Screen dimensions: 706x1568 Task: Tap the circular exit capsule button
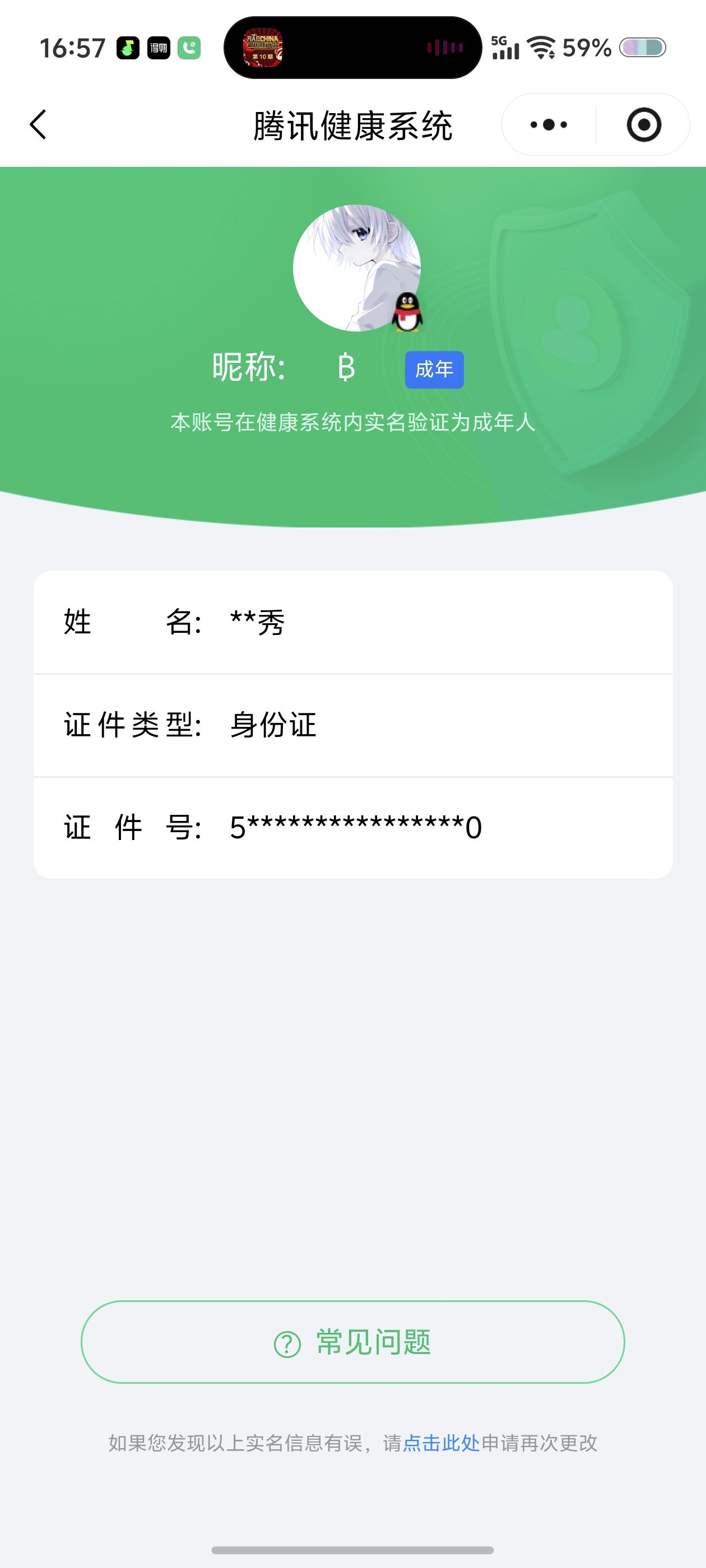(x=644, y=124)
